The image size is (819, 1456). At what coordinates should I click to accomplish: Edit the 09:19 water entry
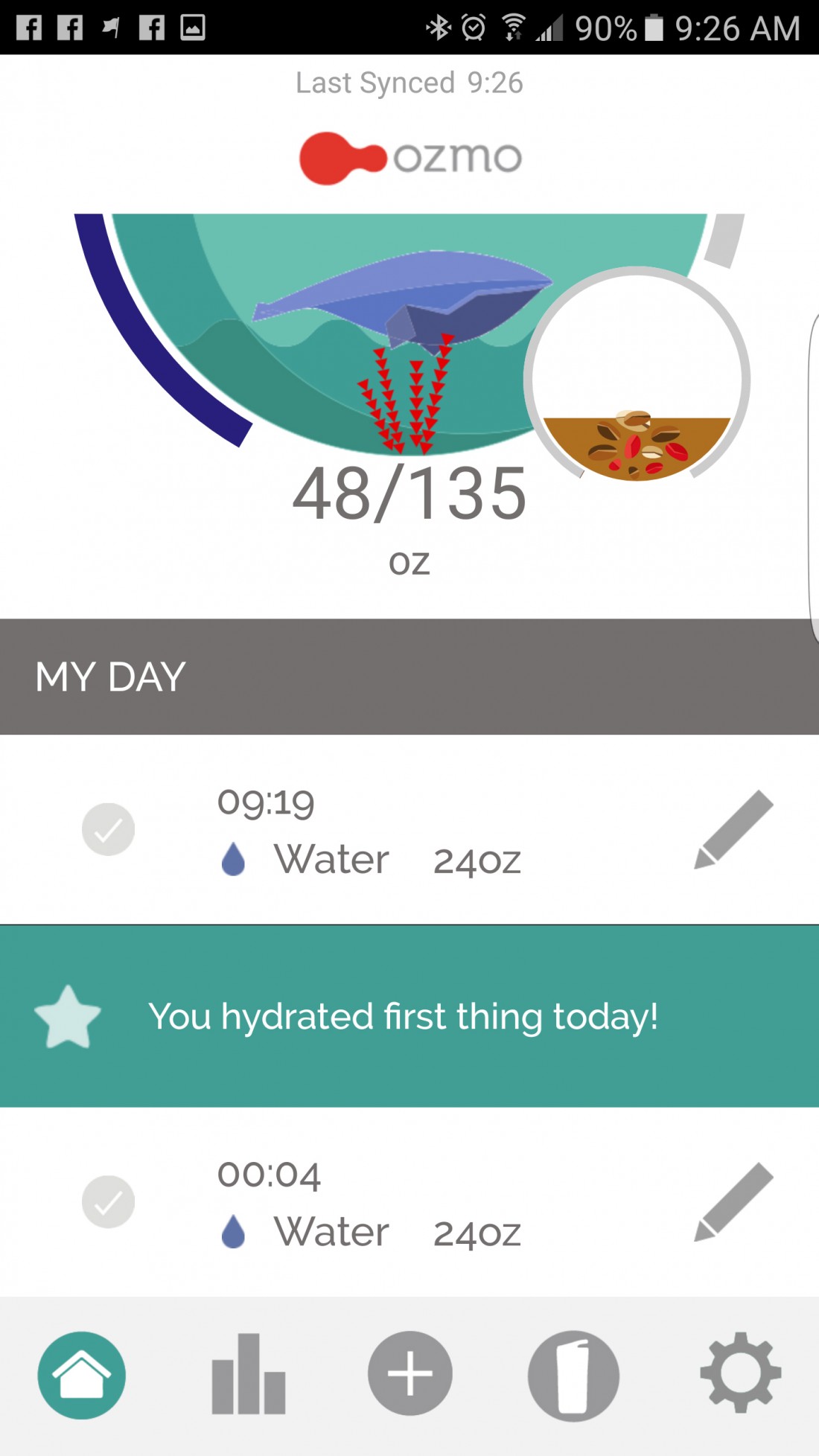click(x=733, y=829)
